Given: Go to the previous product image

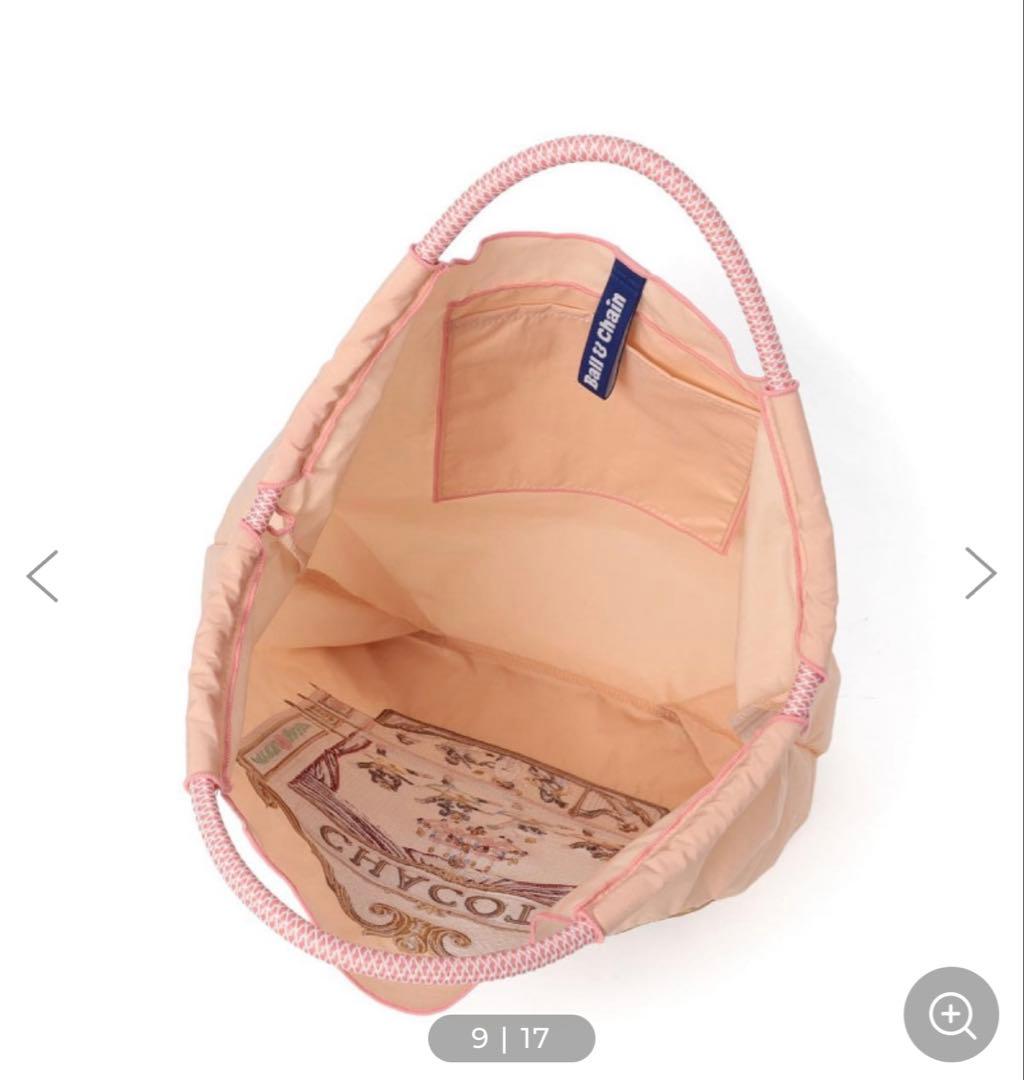Looking at the screenshot, I should [43, 575].
